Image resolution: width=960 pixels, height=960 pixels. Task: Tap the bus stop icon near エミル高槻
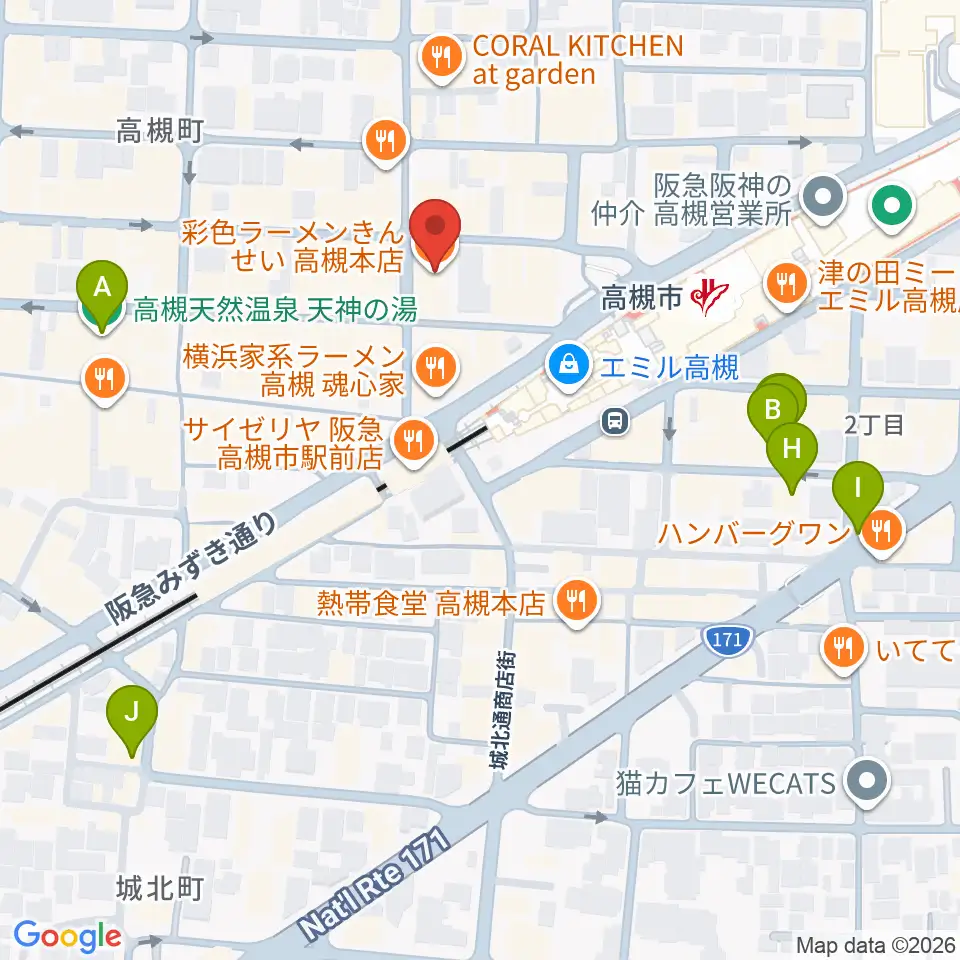615,422
